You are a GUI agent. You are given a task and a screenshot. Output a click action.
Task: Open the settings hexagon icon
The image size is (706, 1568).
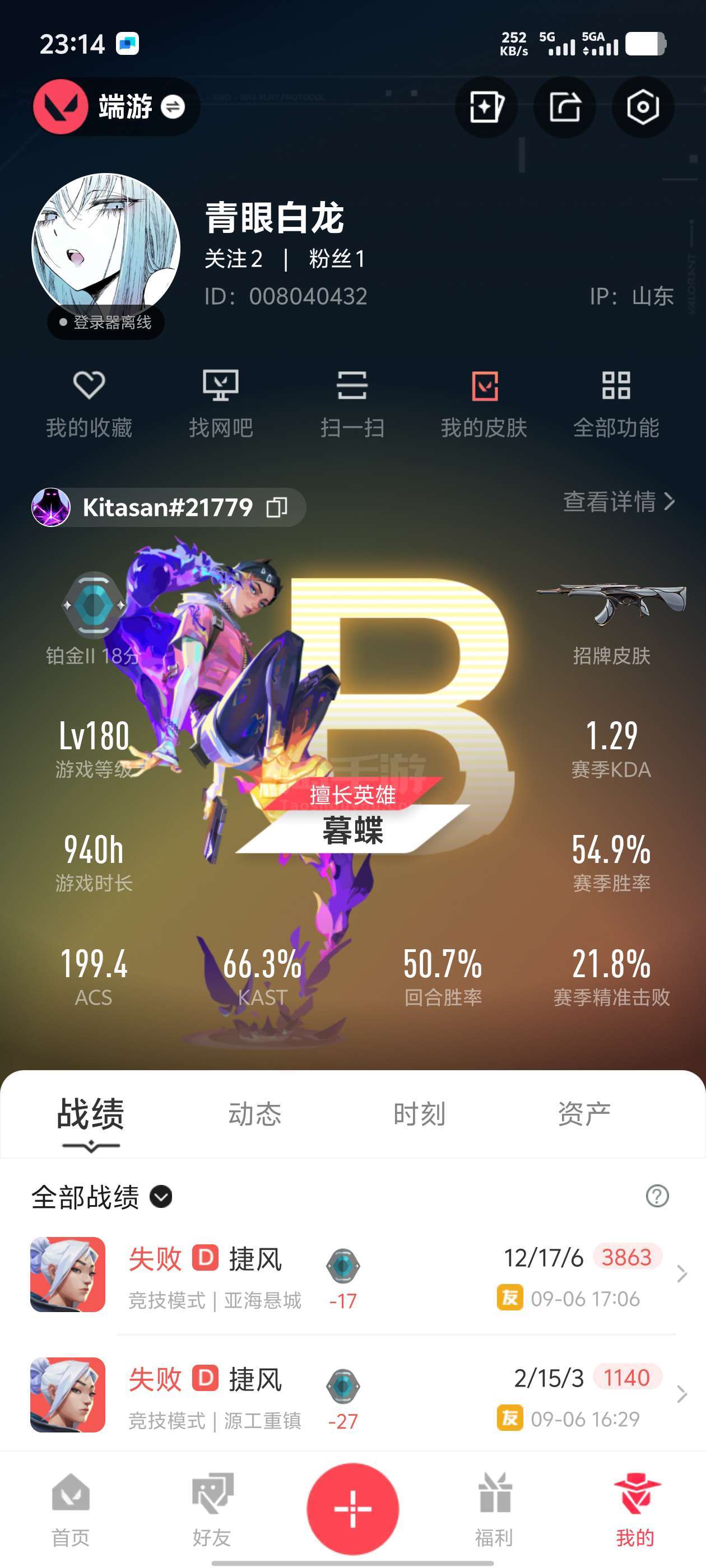coord(643,107)
